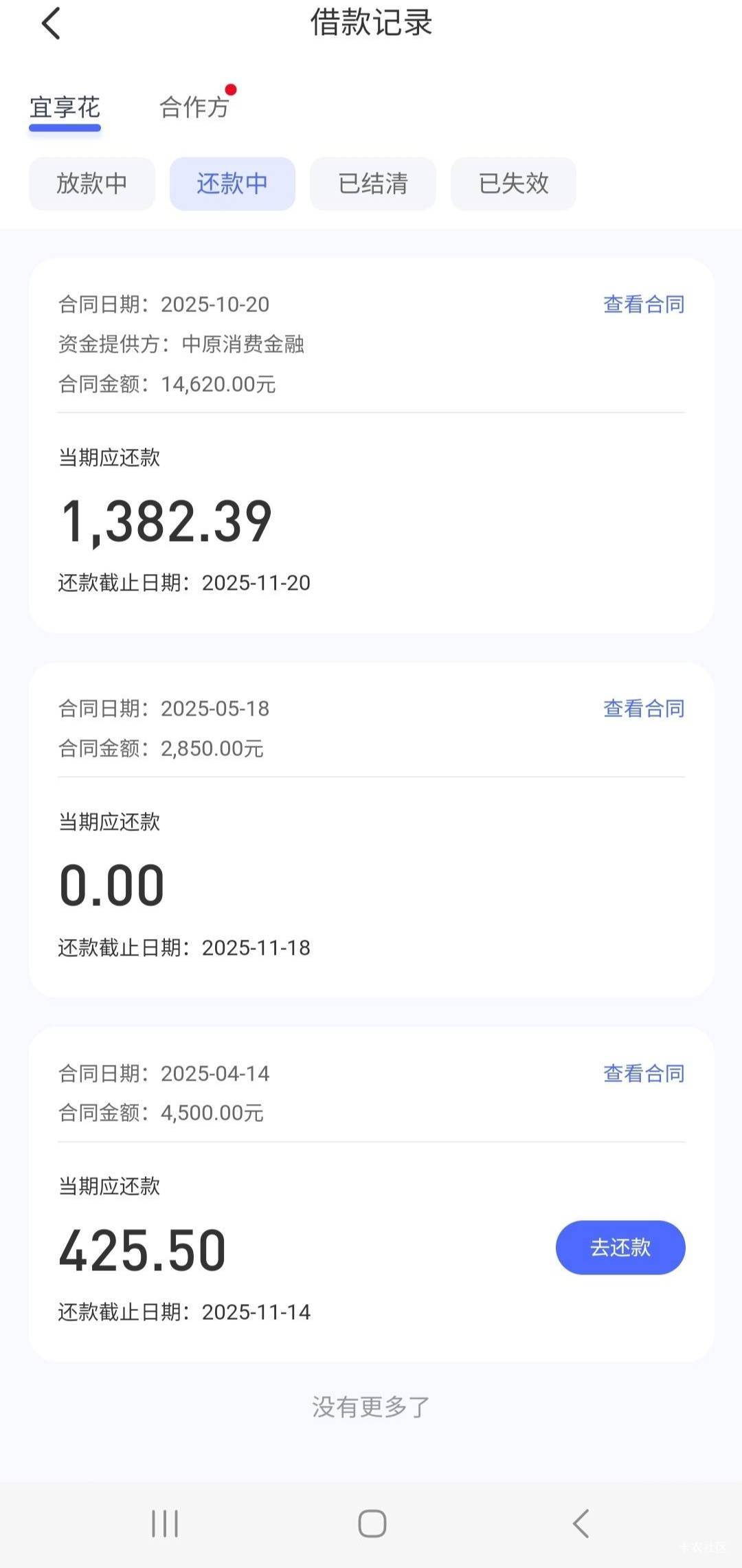
Task: View contract for the 2025-10-20 loan
Action: click(644, 304)
